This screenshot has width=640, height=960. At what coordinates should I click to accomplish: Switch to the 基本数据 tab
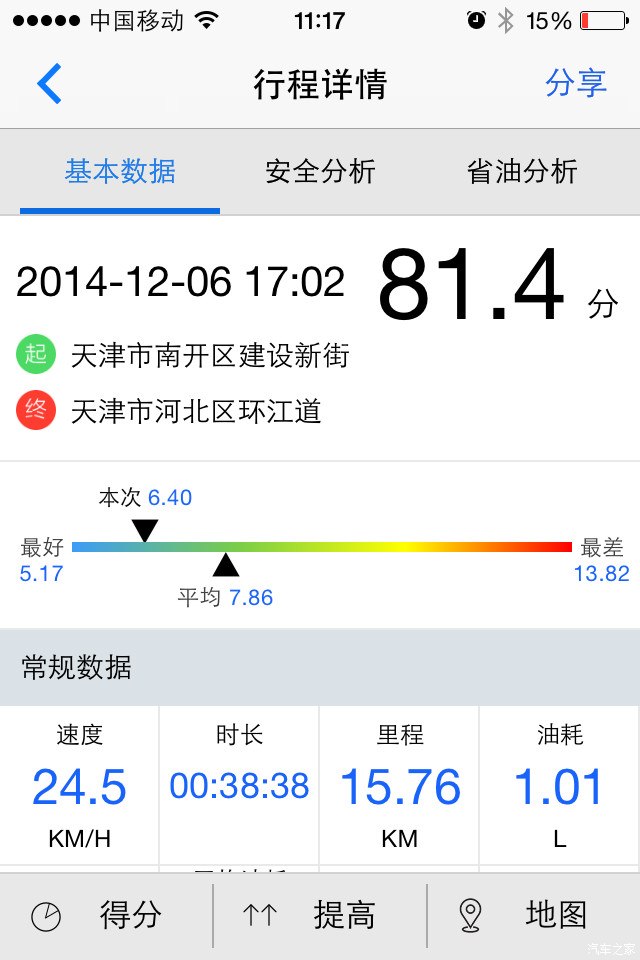(x=120, y=172)
